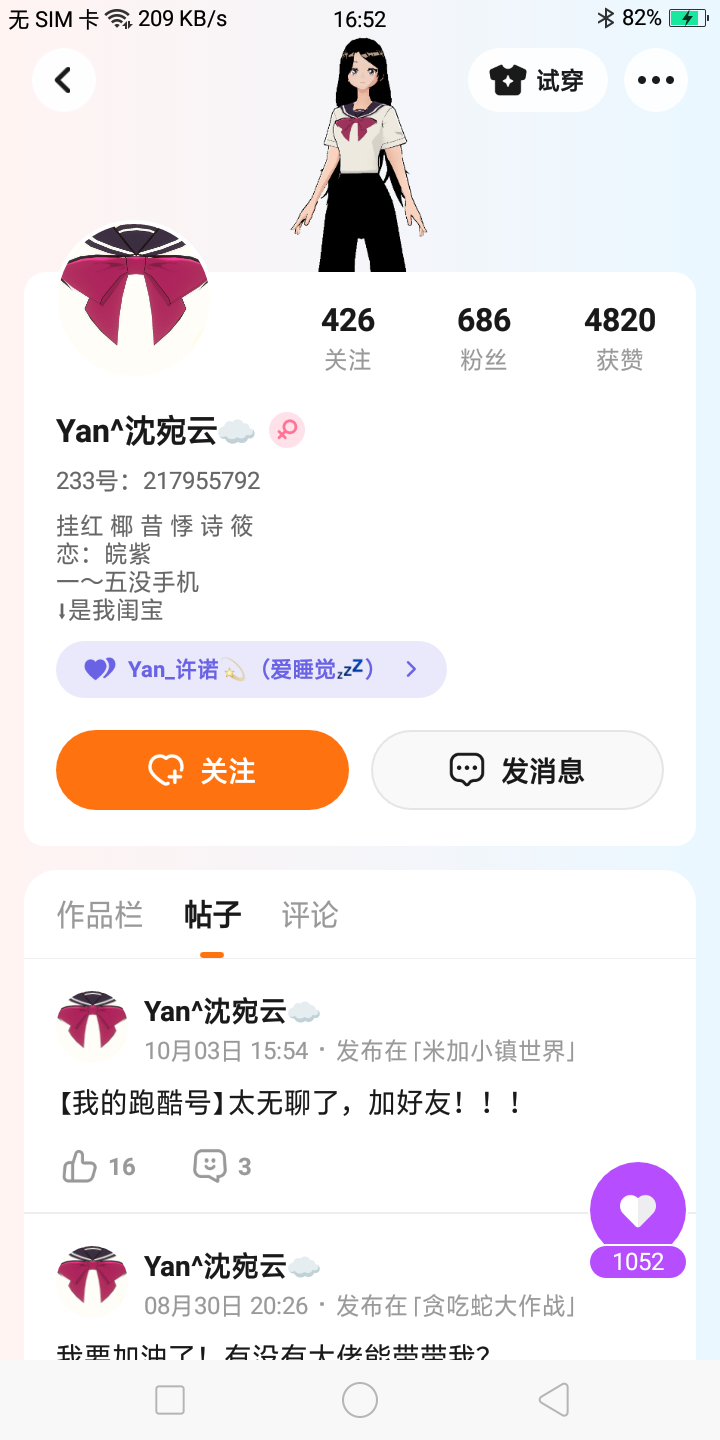Screen dimensions: 720x1440
Task: Tap the purple heart floating button
Action: (x=638, y=1210)
